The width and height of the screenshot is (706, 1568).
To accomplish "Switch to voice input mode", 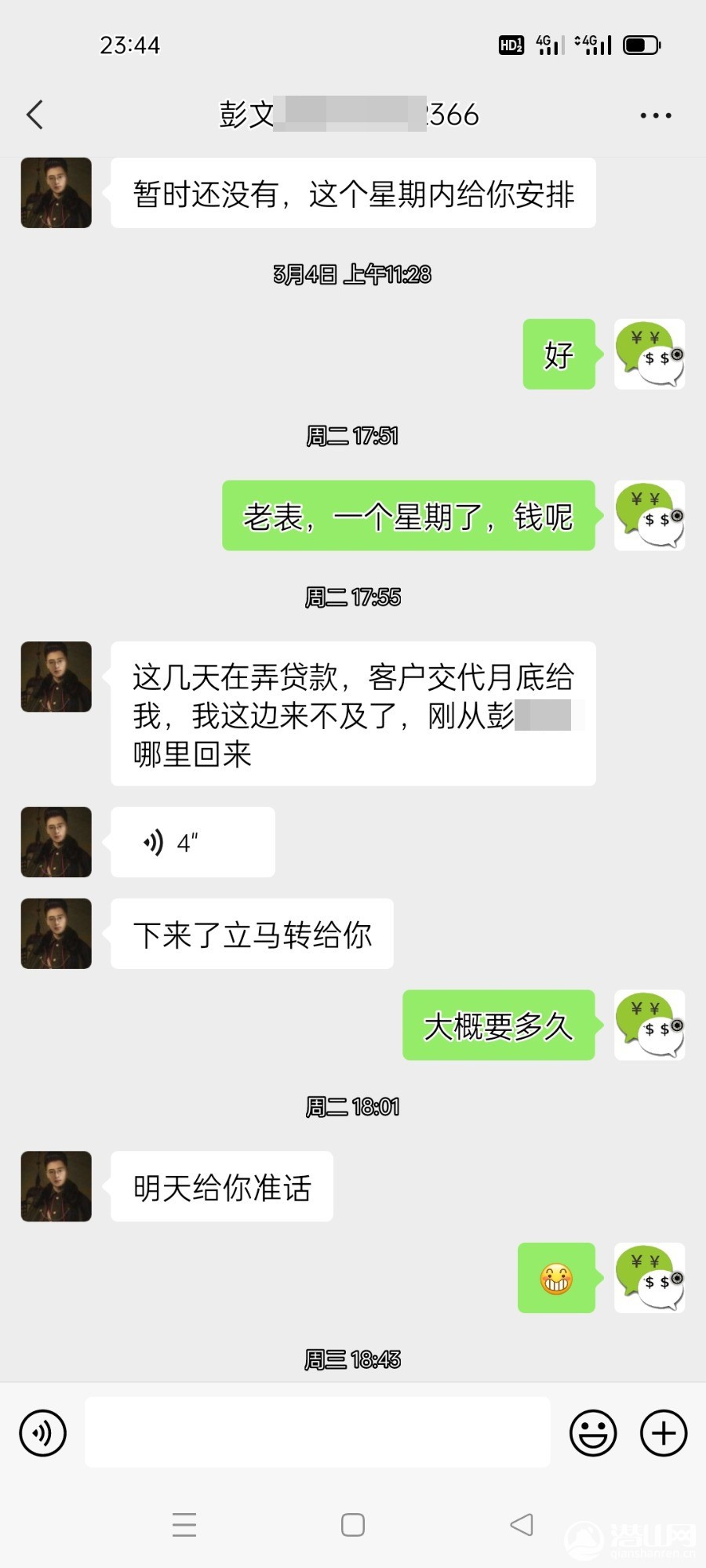I will coord(42,1433).
